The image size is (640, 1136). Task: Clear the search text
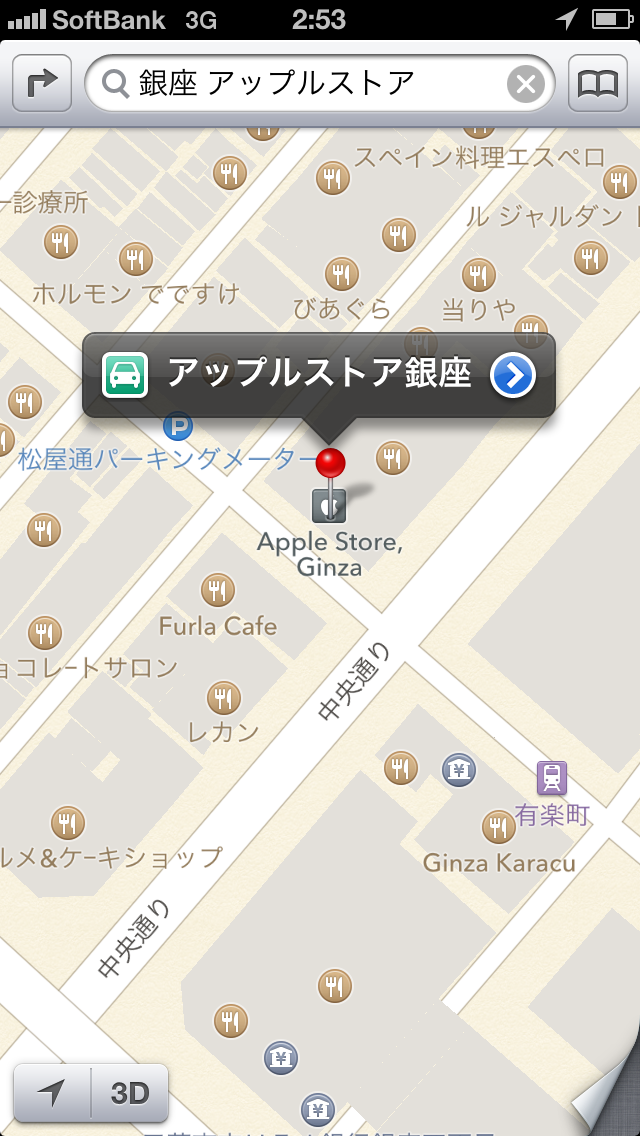point(526,84)
